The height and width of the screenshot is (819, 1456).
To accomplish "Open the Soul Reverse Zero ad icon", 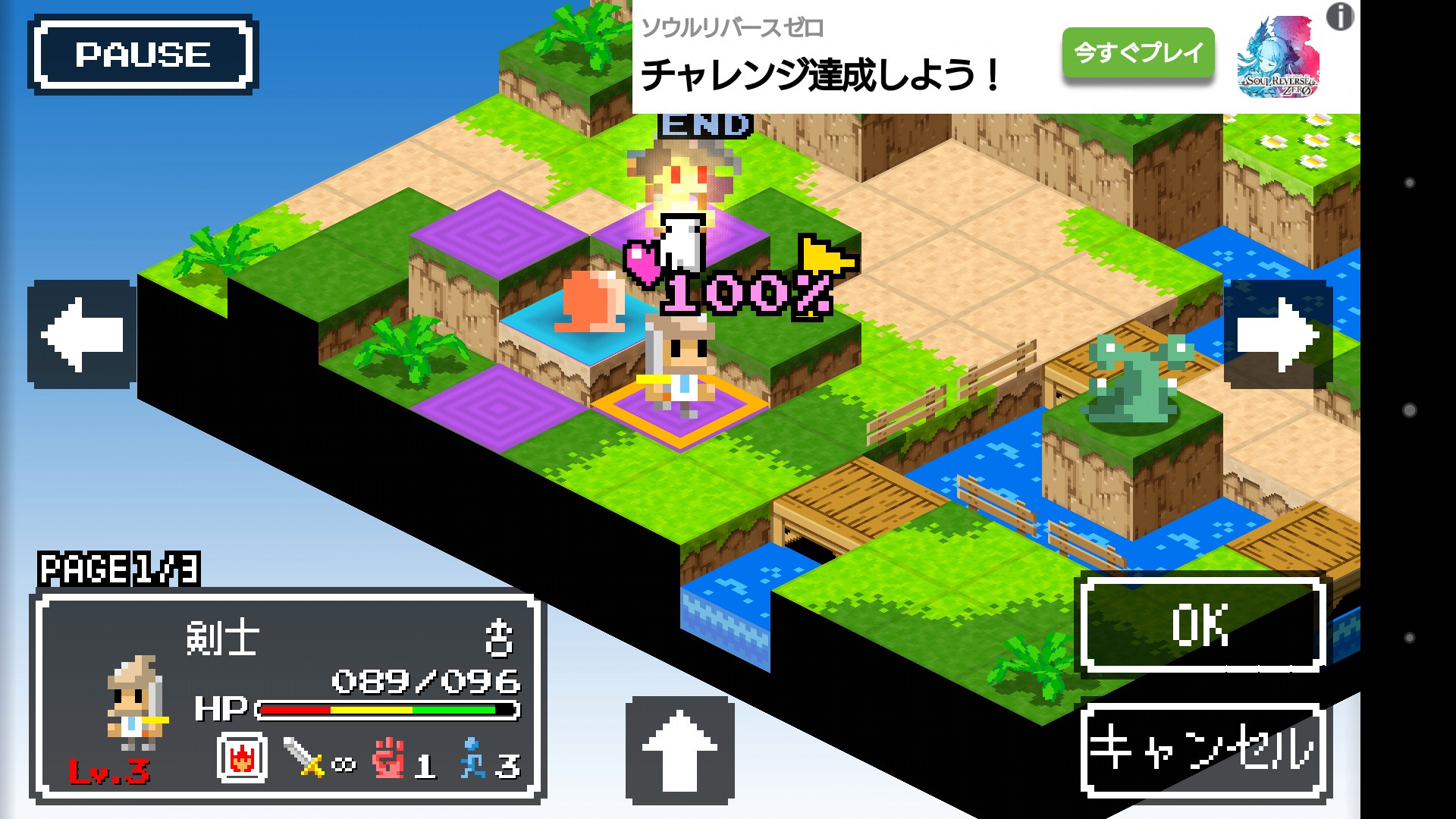I will click(x=1279, y=58).
